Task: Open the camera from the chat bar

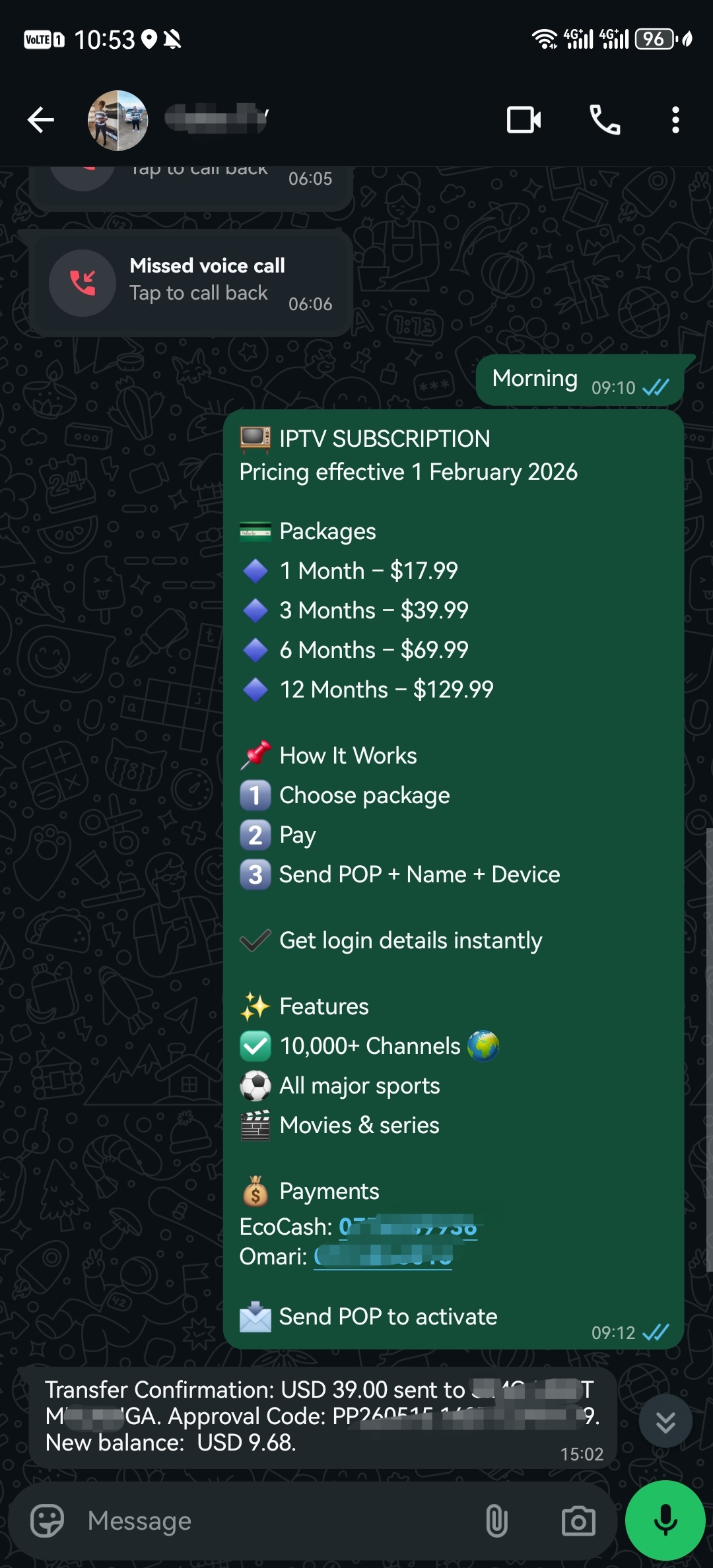Action: click(x=578, y=1520)
